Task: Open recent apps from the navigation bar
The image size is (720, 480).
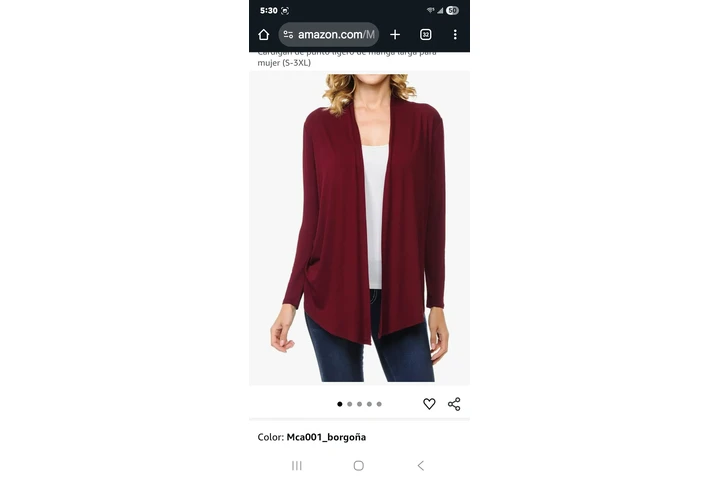Action: tap(297, 465)
